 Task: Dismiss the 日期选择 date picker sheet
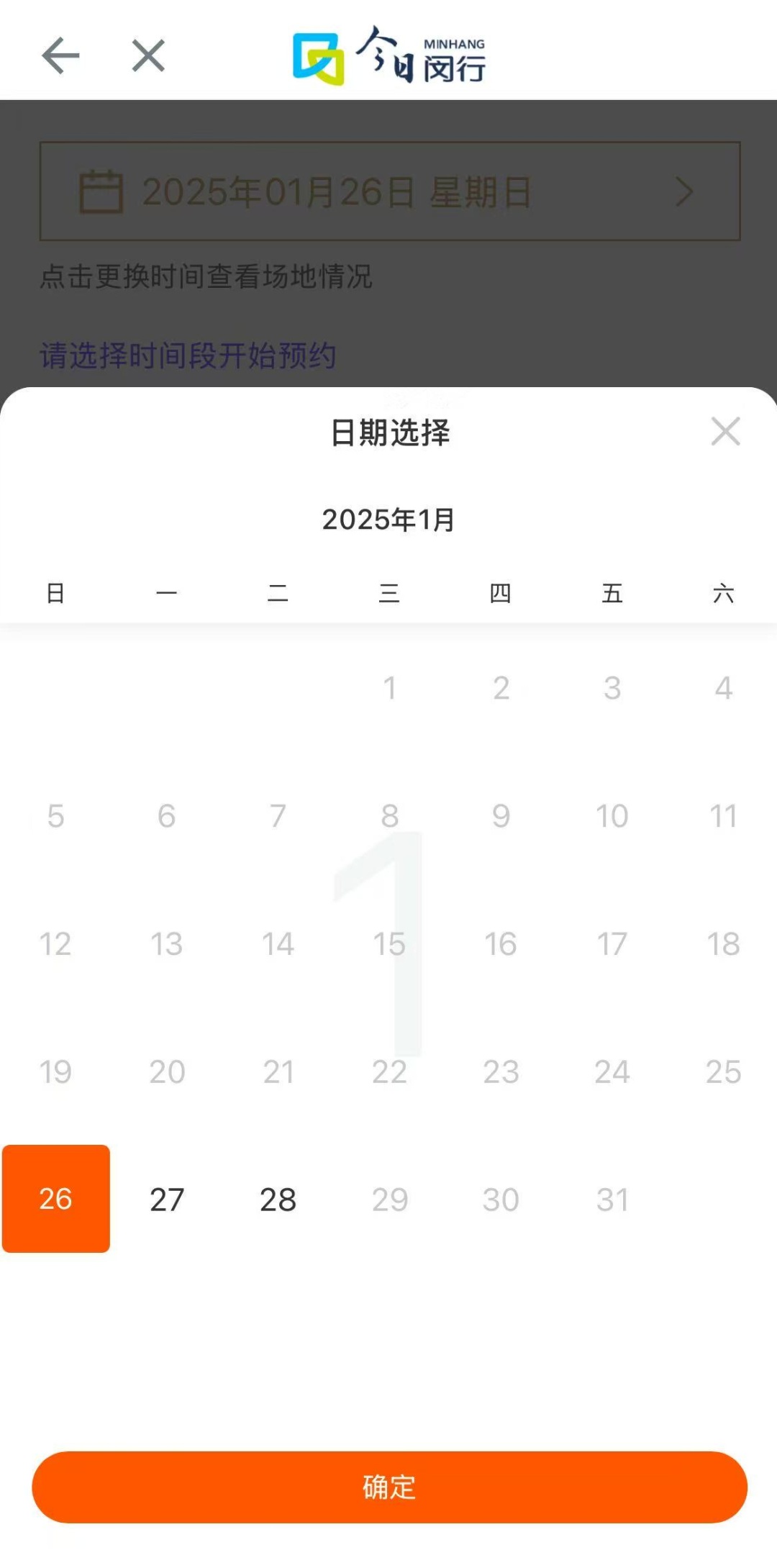[725, 432]
